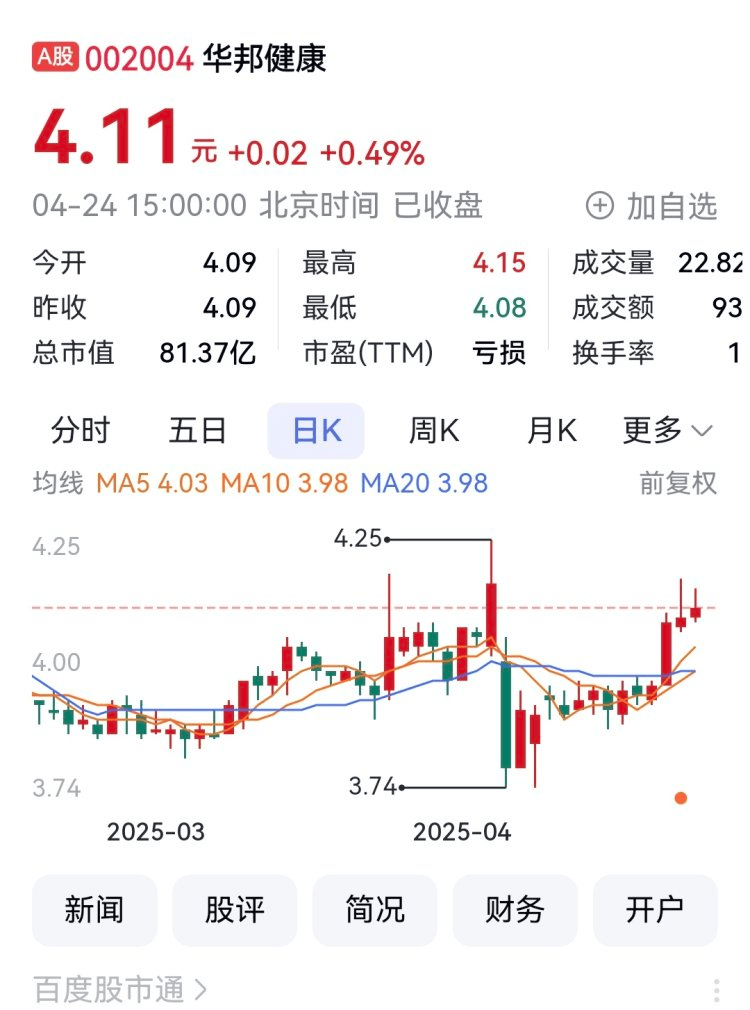Open the 股评 stock commentary section
The height and width of the screenshot is (1010, 750).
click(x=235, y=910)
